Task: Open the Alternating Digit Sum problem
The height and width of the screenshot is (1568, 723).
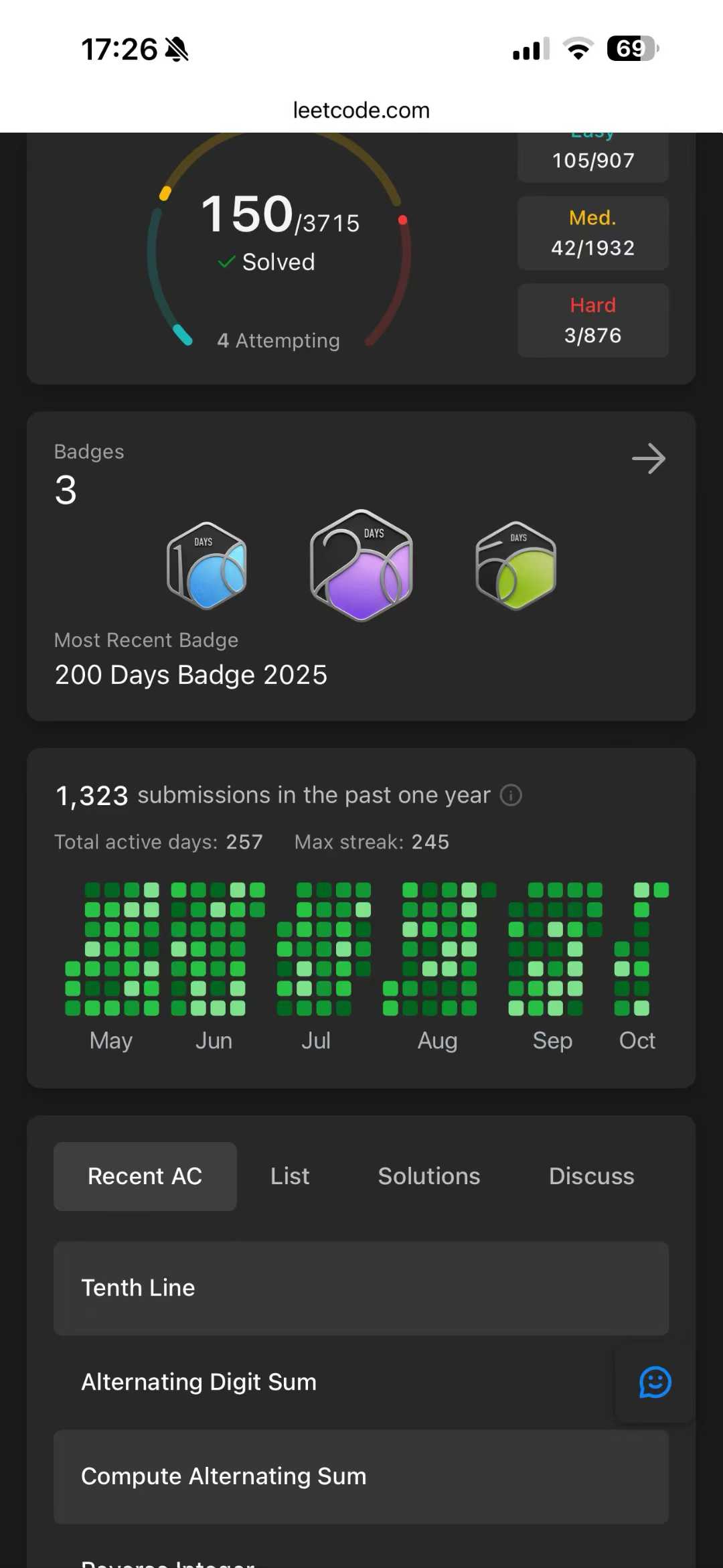Action: pyautogui.click(x=335, y=1382)
